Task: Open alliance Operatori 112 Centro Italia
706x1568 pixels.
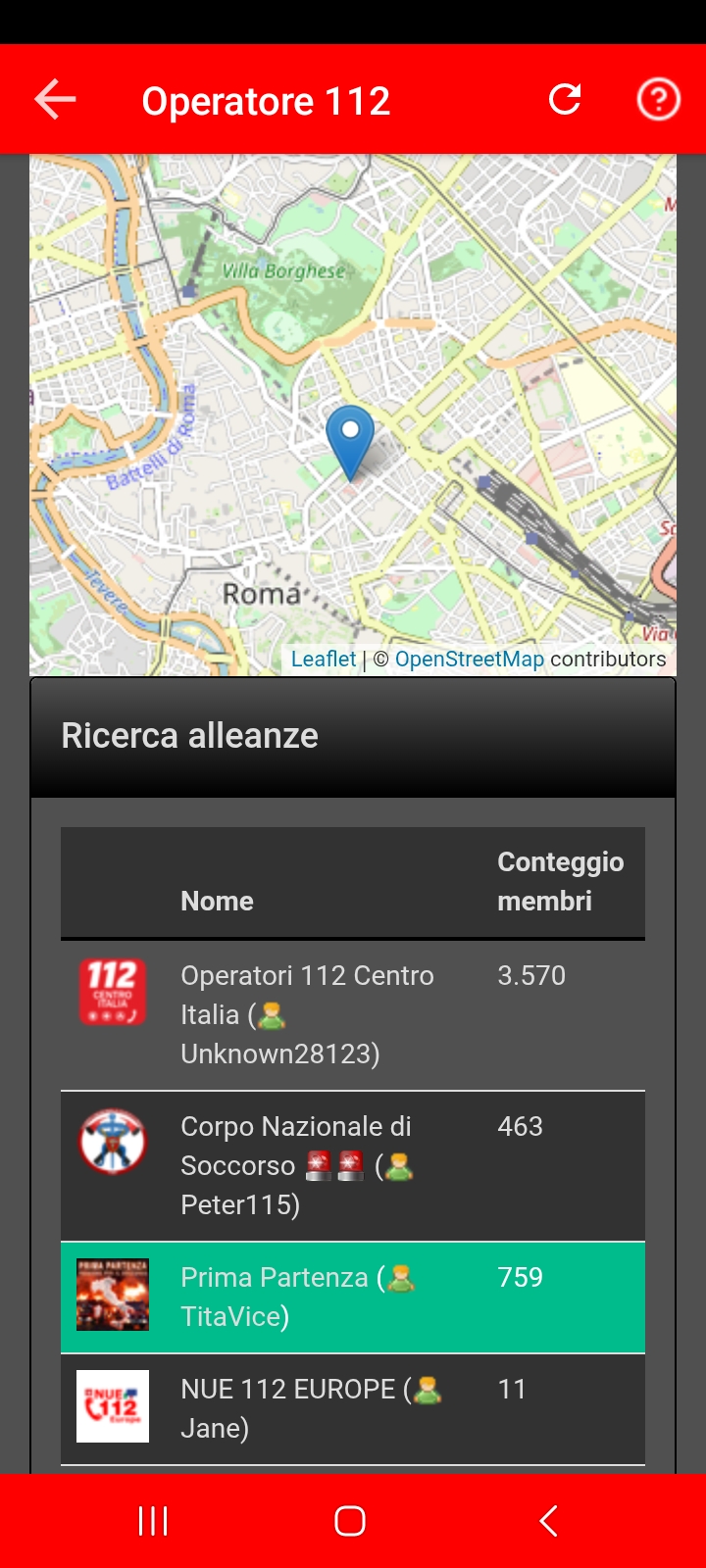Action: point(306,1013)
